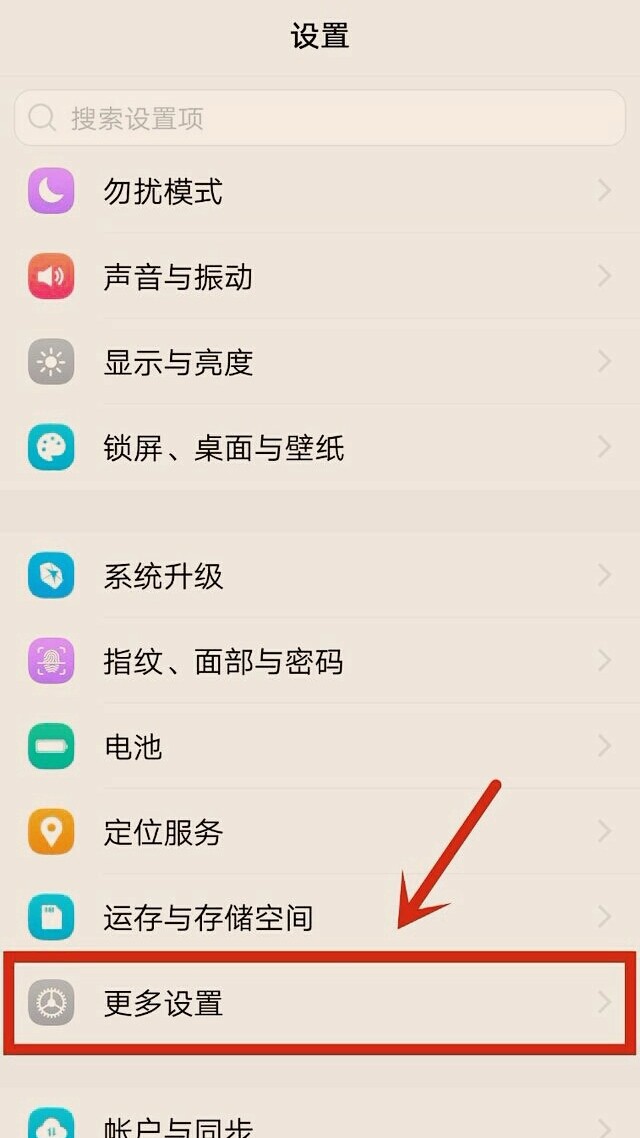The height and width of the screenshot is (1138, 640).
Task: Go to 定位服务
Action: point(320,832)
